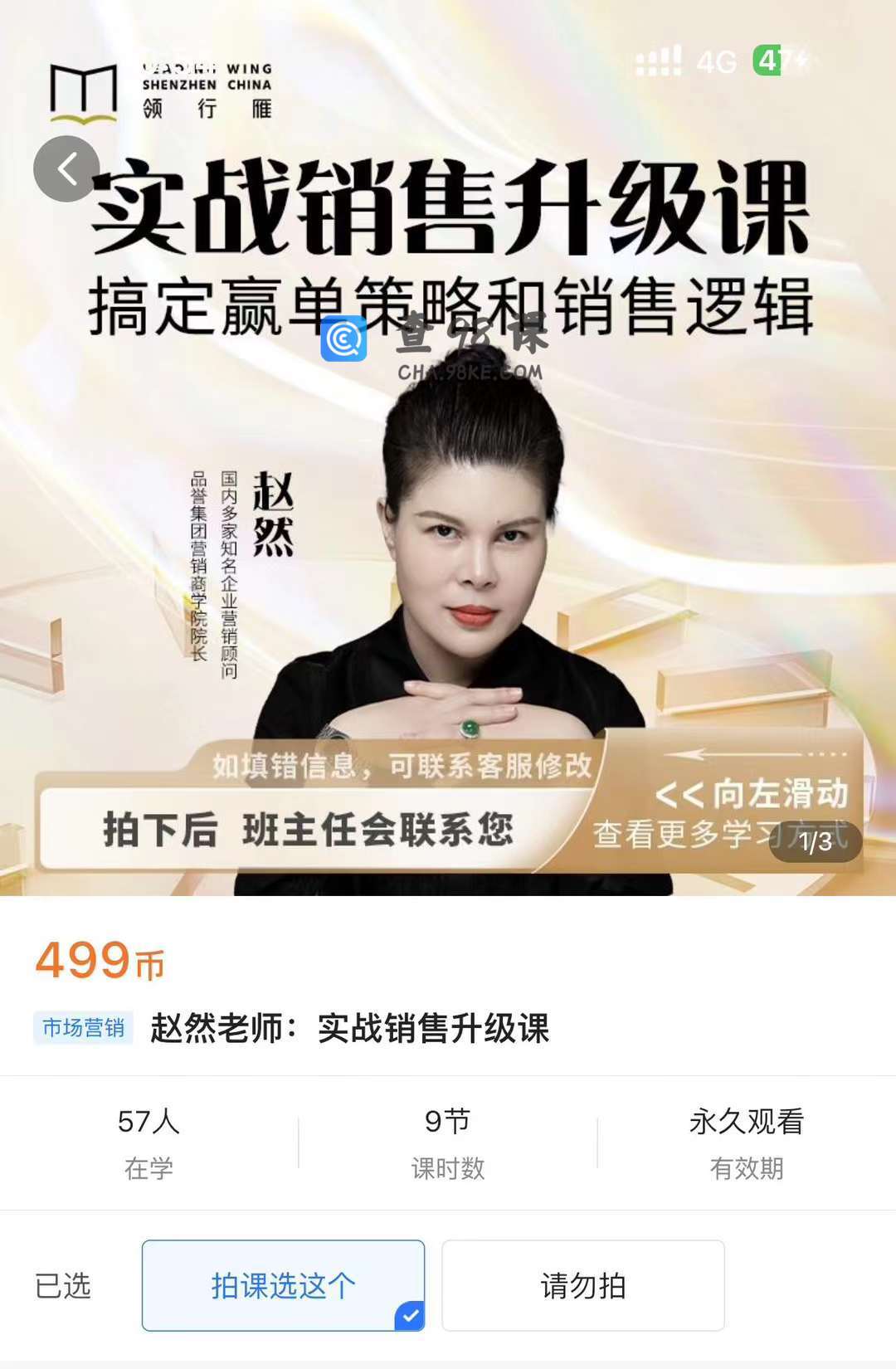Tap the 市场营销 category tag
896x1369 pixels.
[83, 1028]
